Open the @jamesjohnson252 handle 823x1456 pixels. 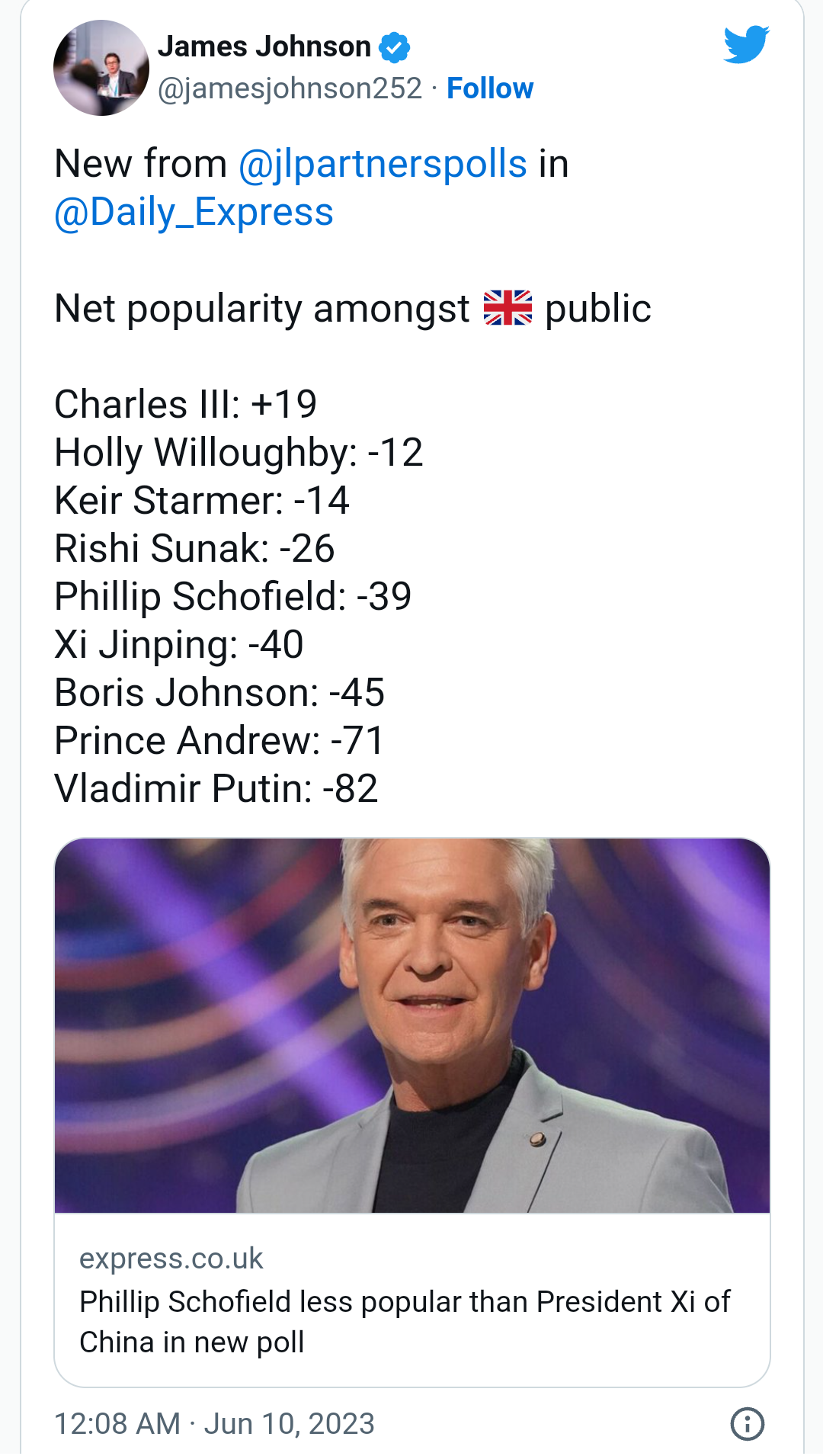290,88
